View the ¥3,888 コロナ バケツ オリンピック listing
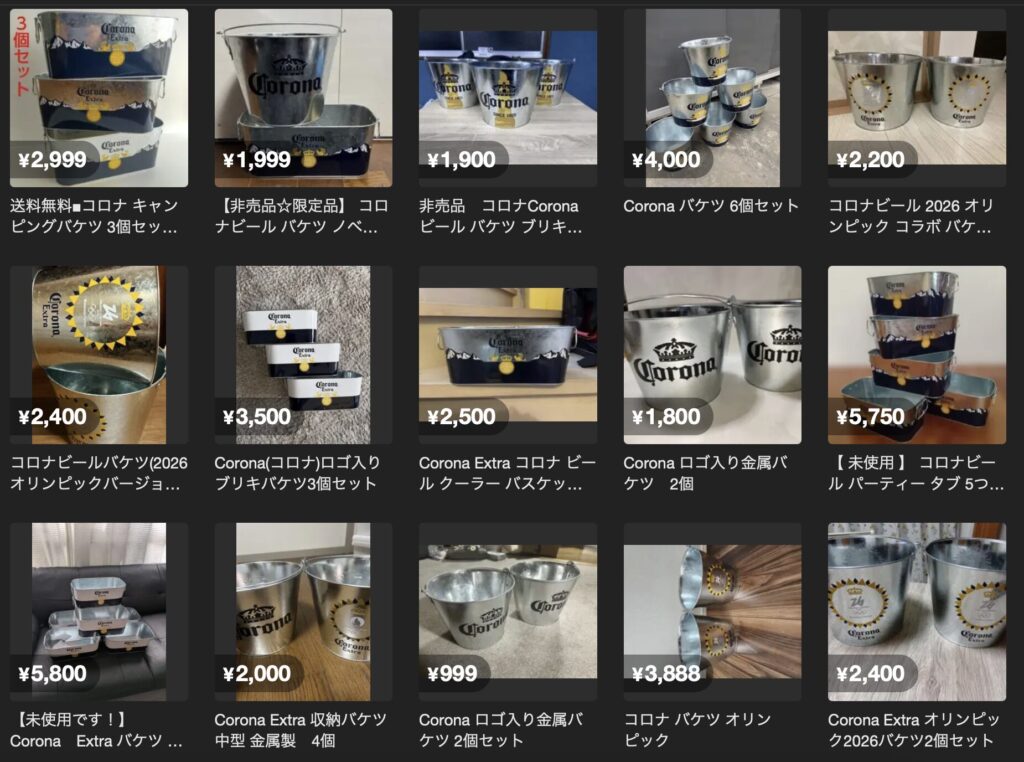1024x762 pixels. pyautogui.click(x=712, y=611)
